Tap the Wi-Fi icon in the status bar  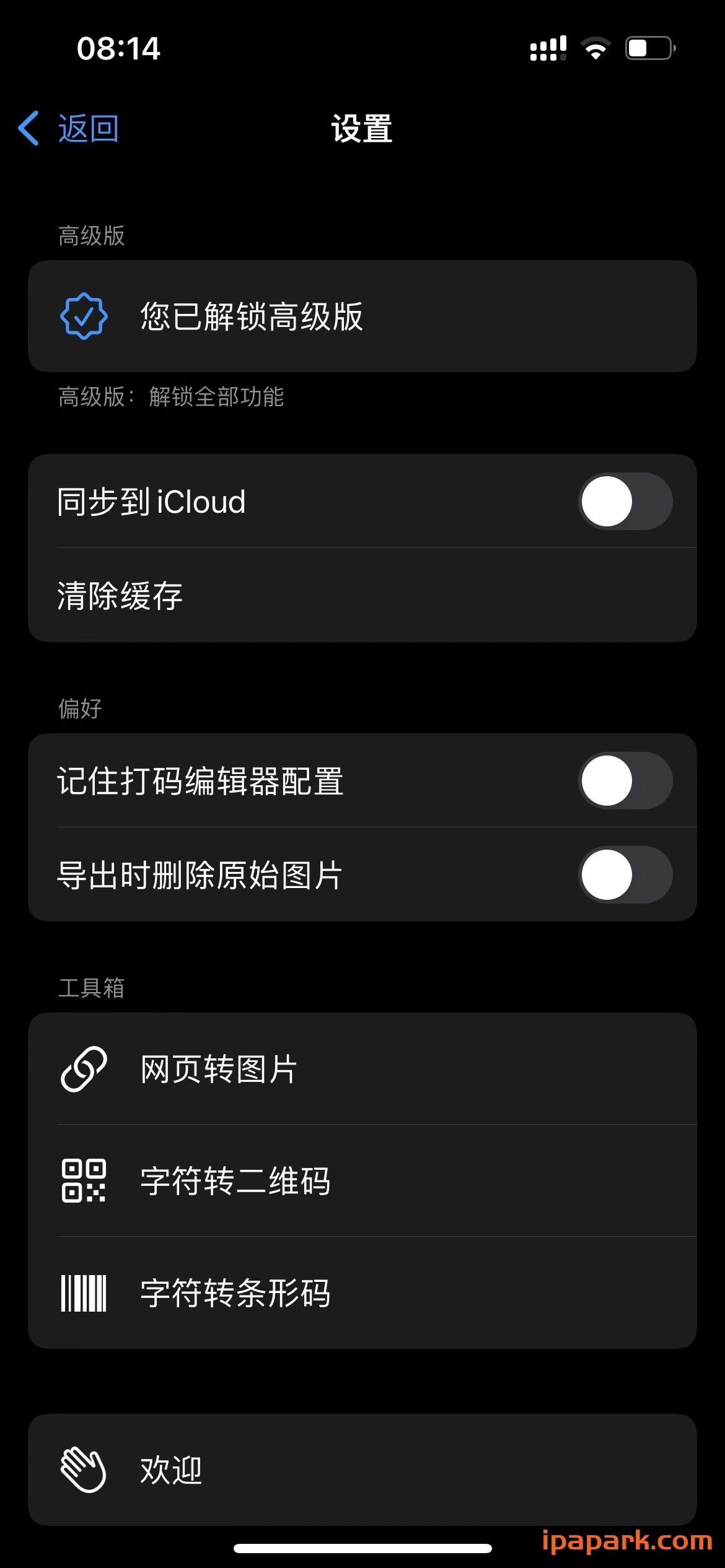click(596, 48)
